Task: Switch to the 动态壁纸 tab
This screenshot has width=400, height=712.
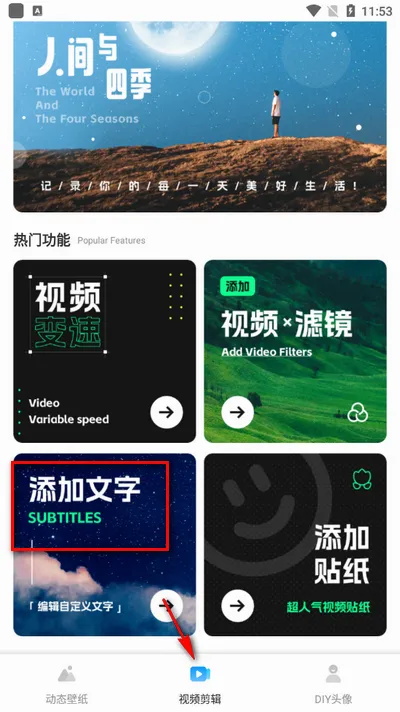Action: (67, 684)
